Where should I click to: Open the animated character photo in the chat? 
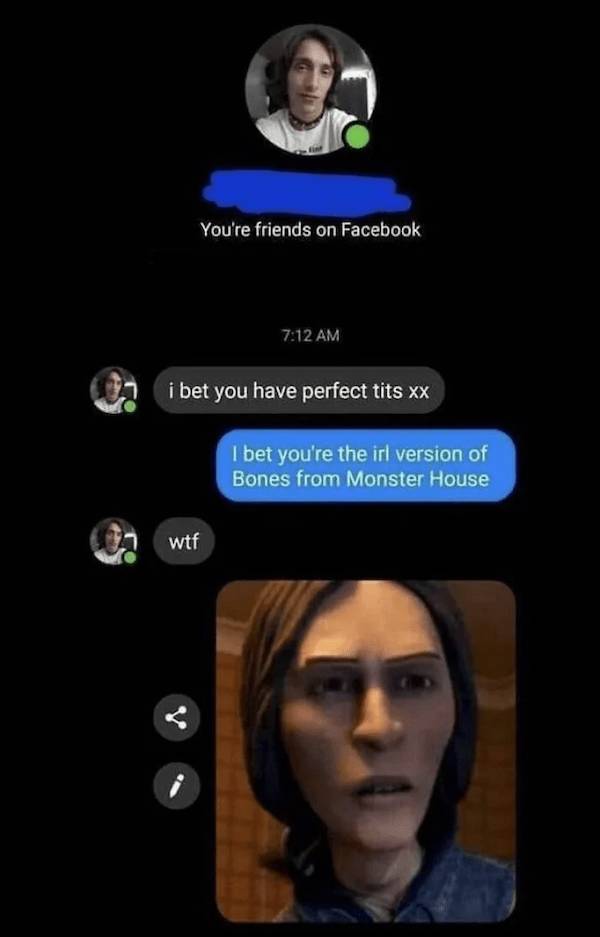[x=366, y=750]
